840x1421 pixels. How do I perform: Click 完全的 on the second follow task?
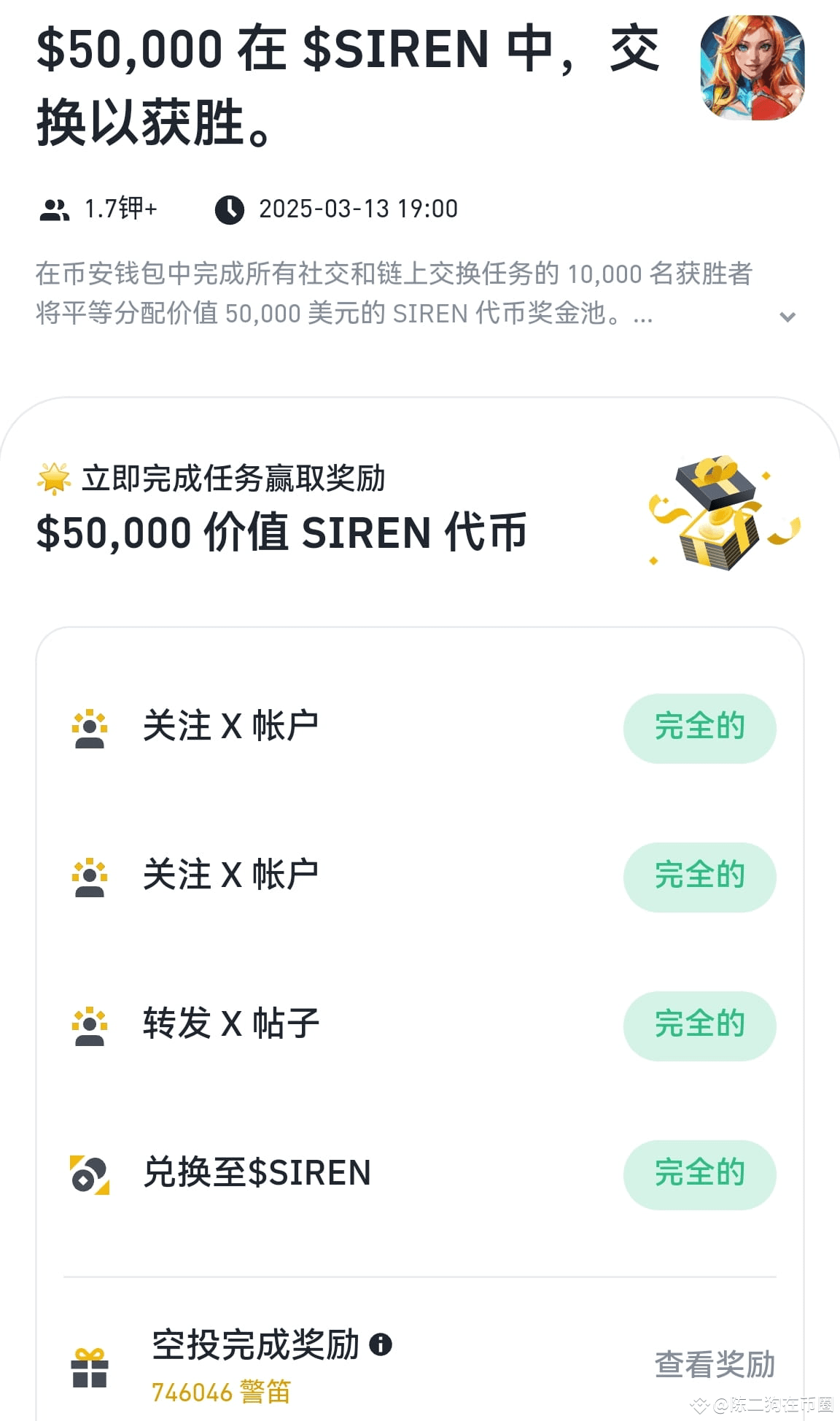click(699, 876)
